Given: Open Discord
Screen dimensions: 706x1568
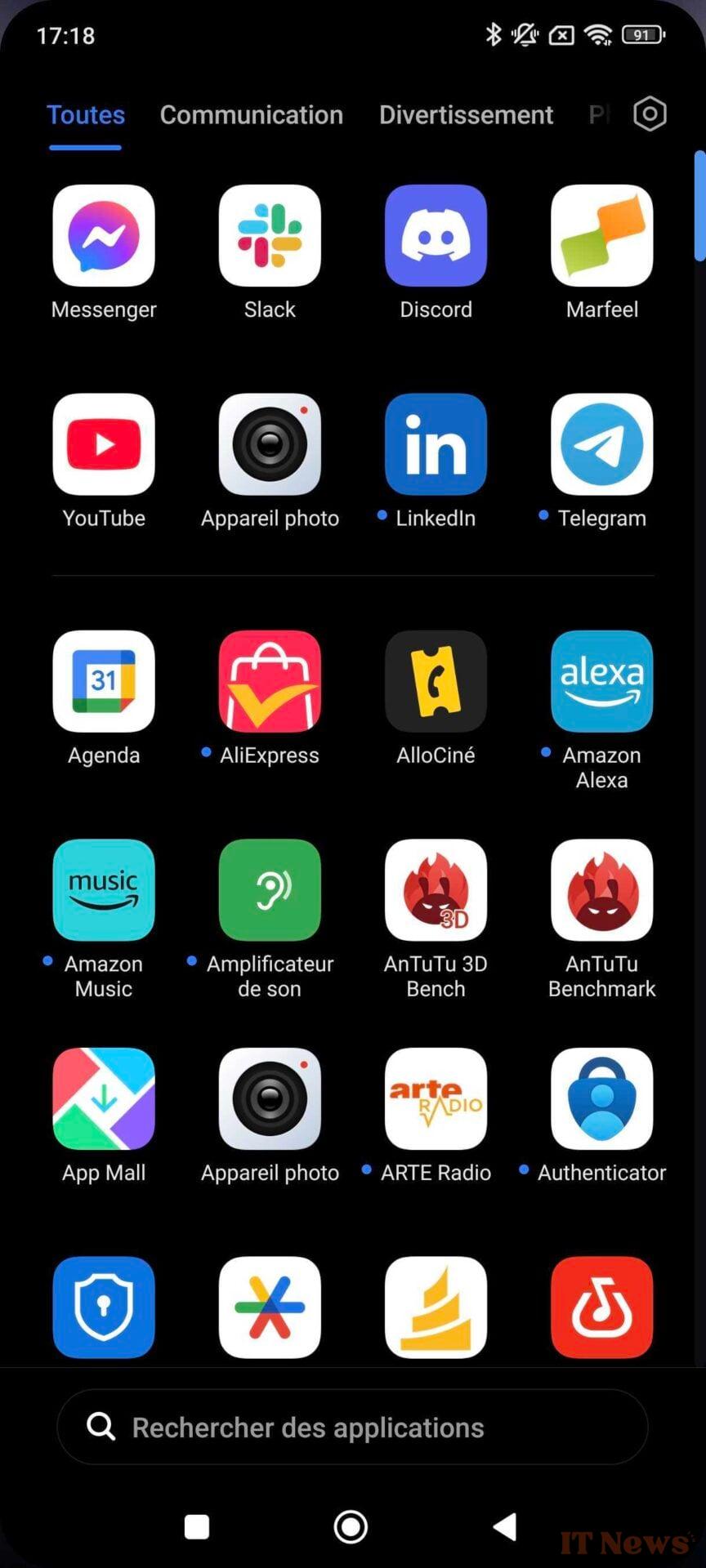Looking at the screenshot, I should (436, 236).
